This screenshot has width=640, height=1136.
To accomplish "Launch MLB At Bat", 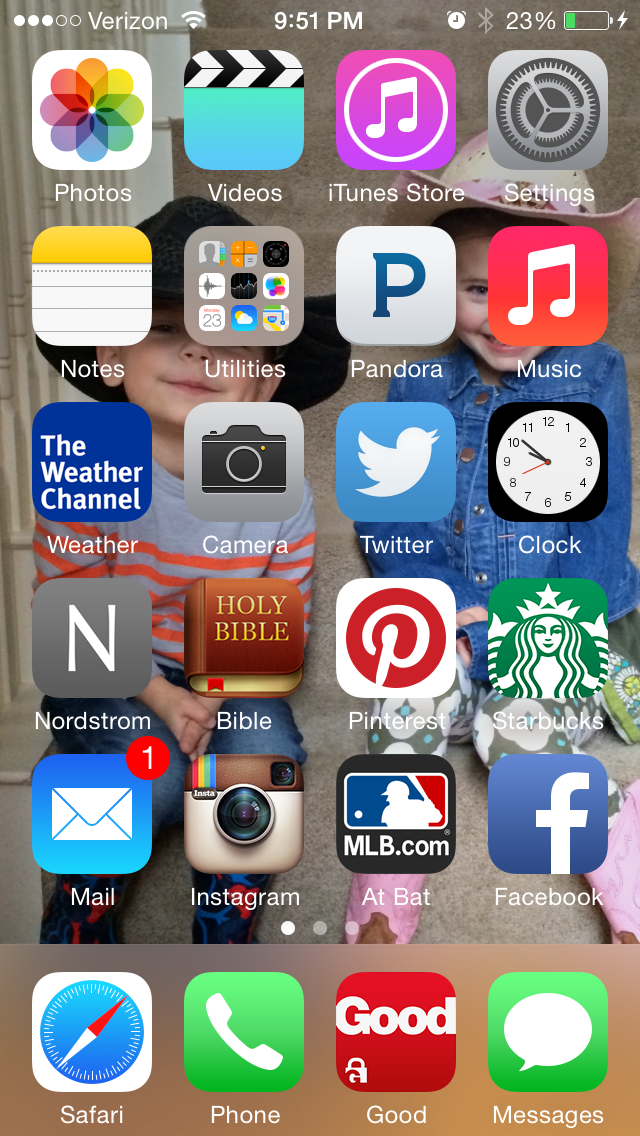I will point(396,814).
